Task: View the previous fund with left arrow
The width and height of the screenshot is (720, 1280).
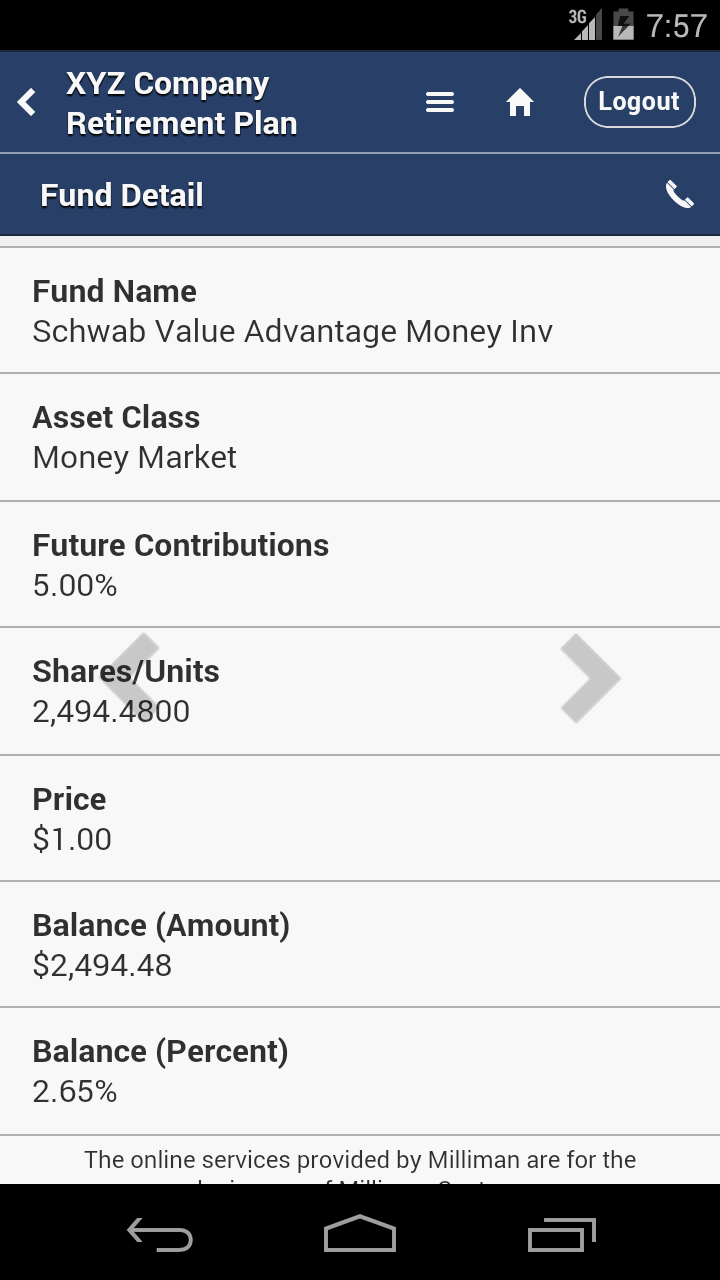Action: tap(130, 678)
